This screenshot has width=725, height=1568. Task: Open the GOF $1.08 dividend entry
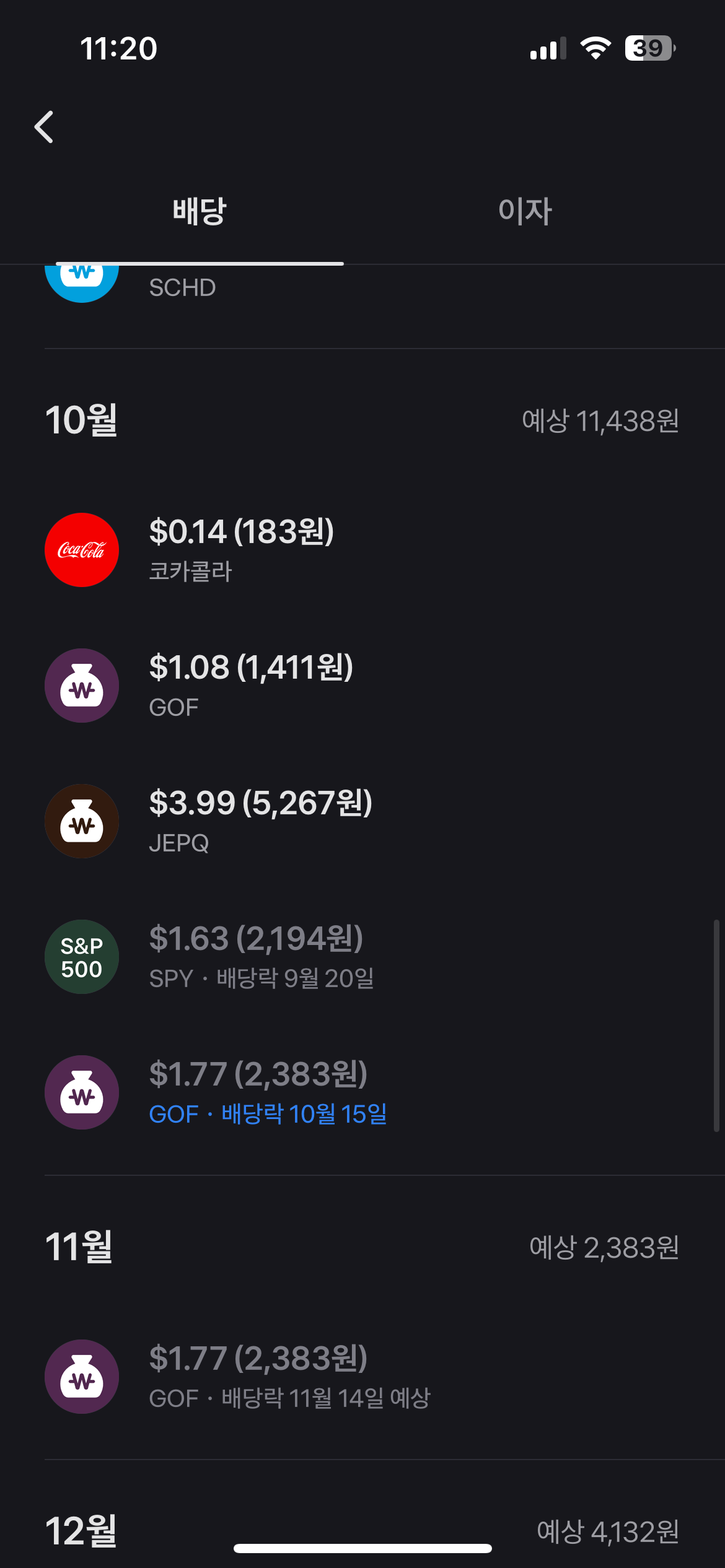coord(362,686)
